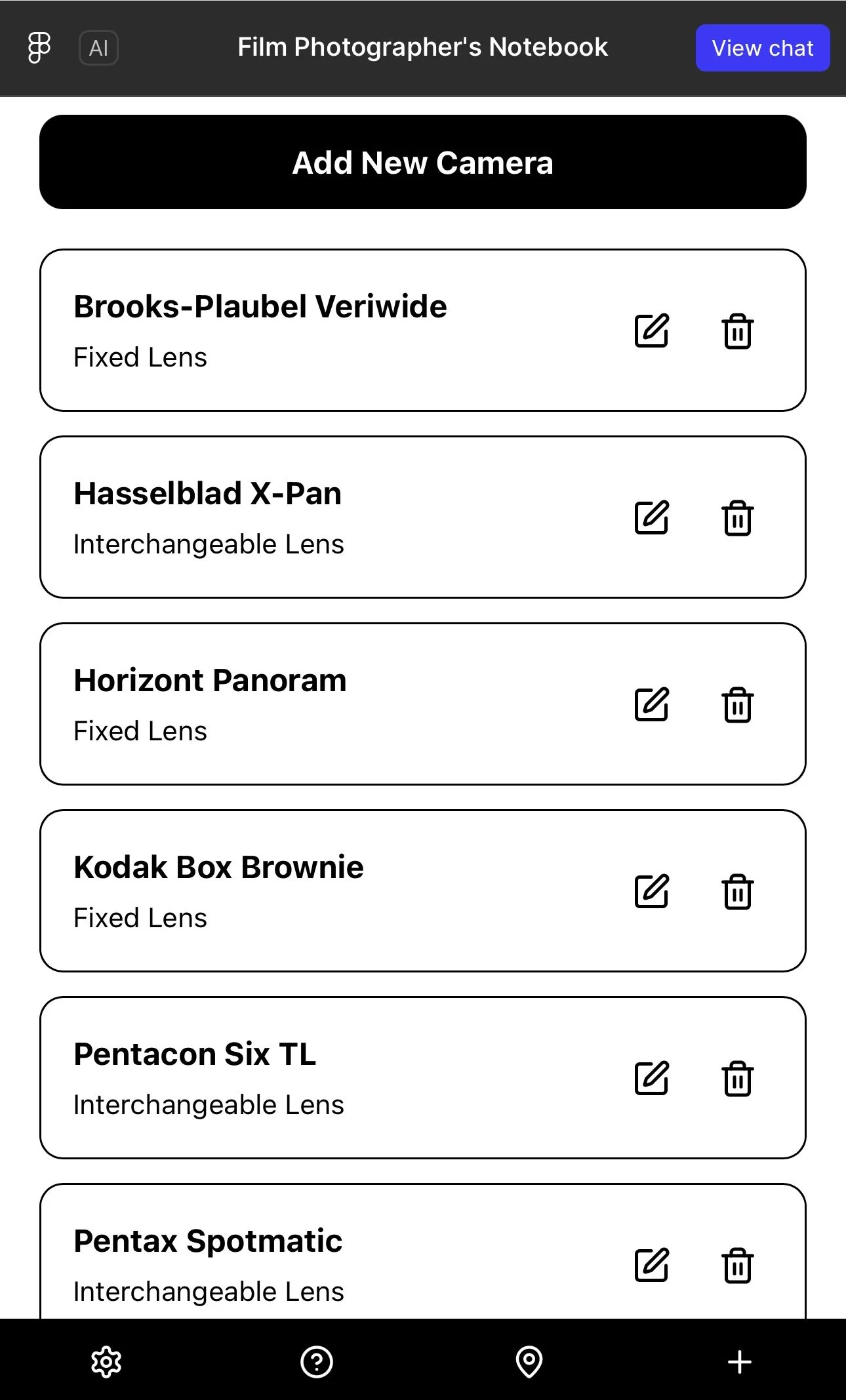Edit the Pentacon Six TL entry

(x=651, y=1078)
